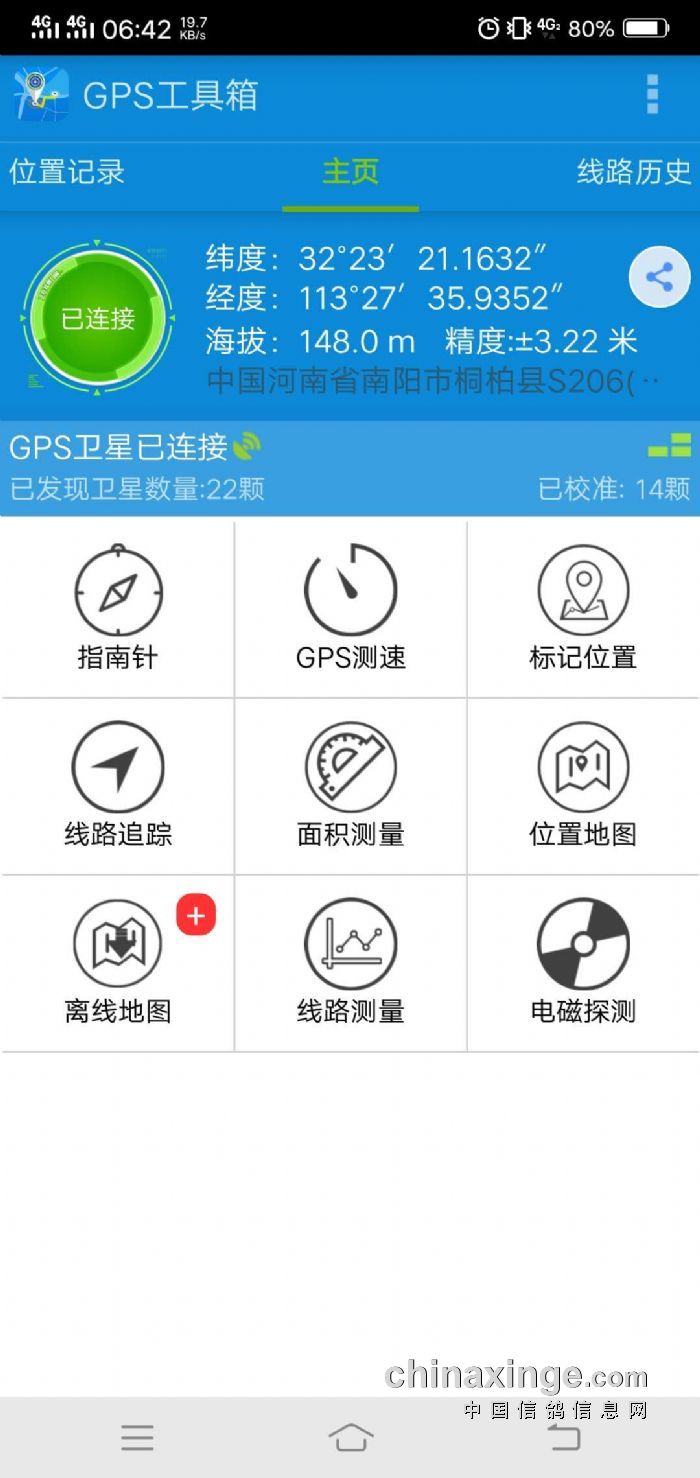The image size is (700, 1478).
Task: Switch to the 线路历史 tab
Action: click(x=634, y=172)
